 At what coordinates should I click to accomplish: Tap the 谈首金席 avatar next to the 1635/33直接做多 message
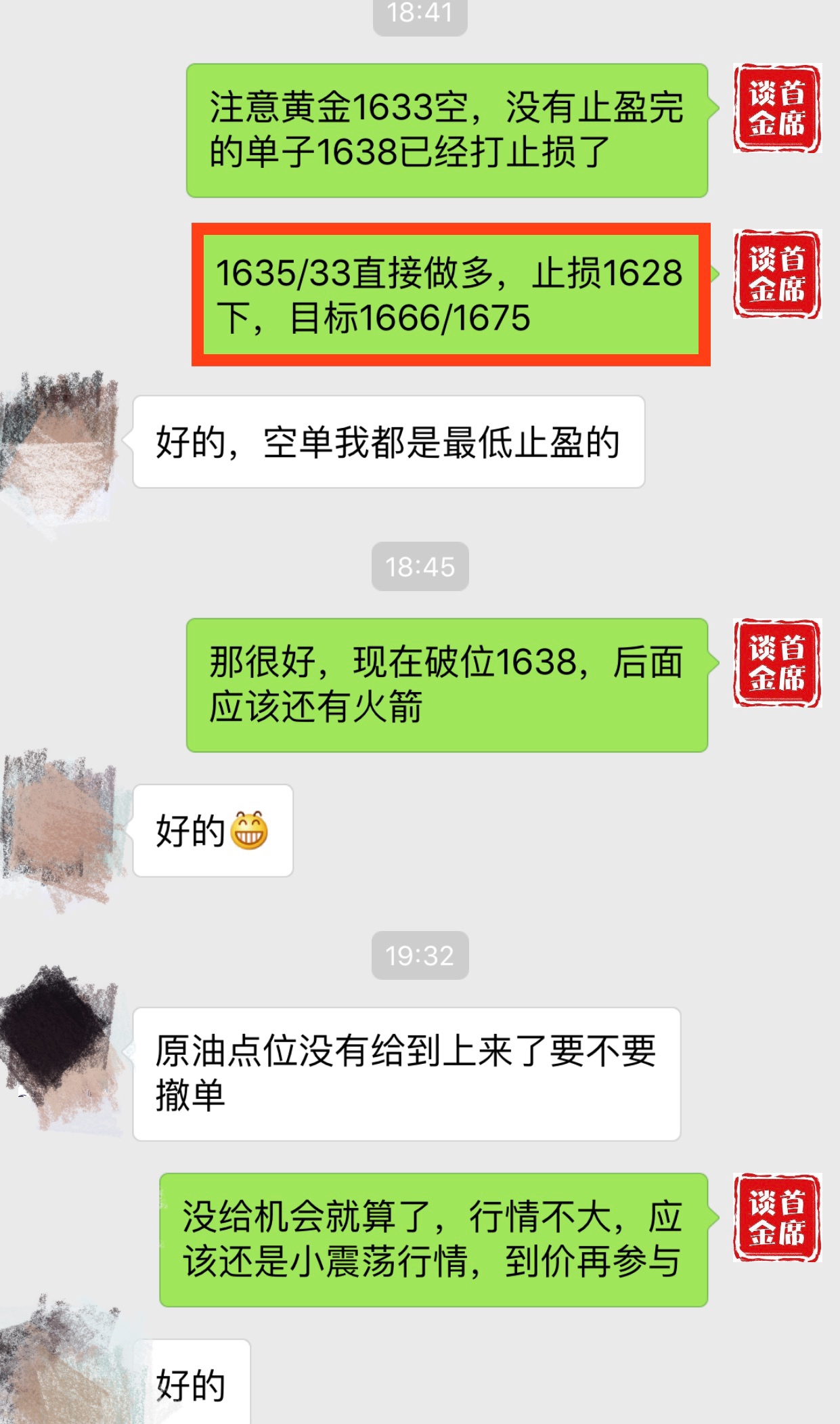click(x=777, y=274)
